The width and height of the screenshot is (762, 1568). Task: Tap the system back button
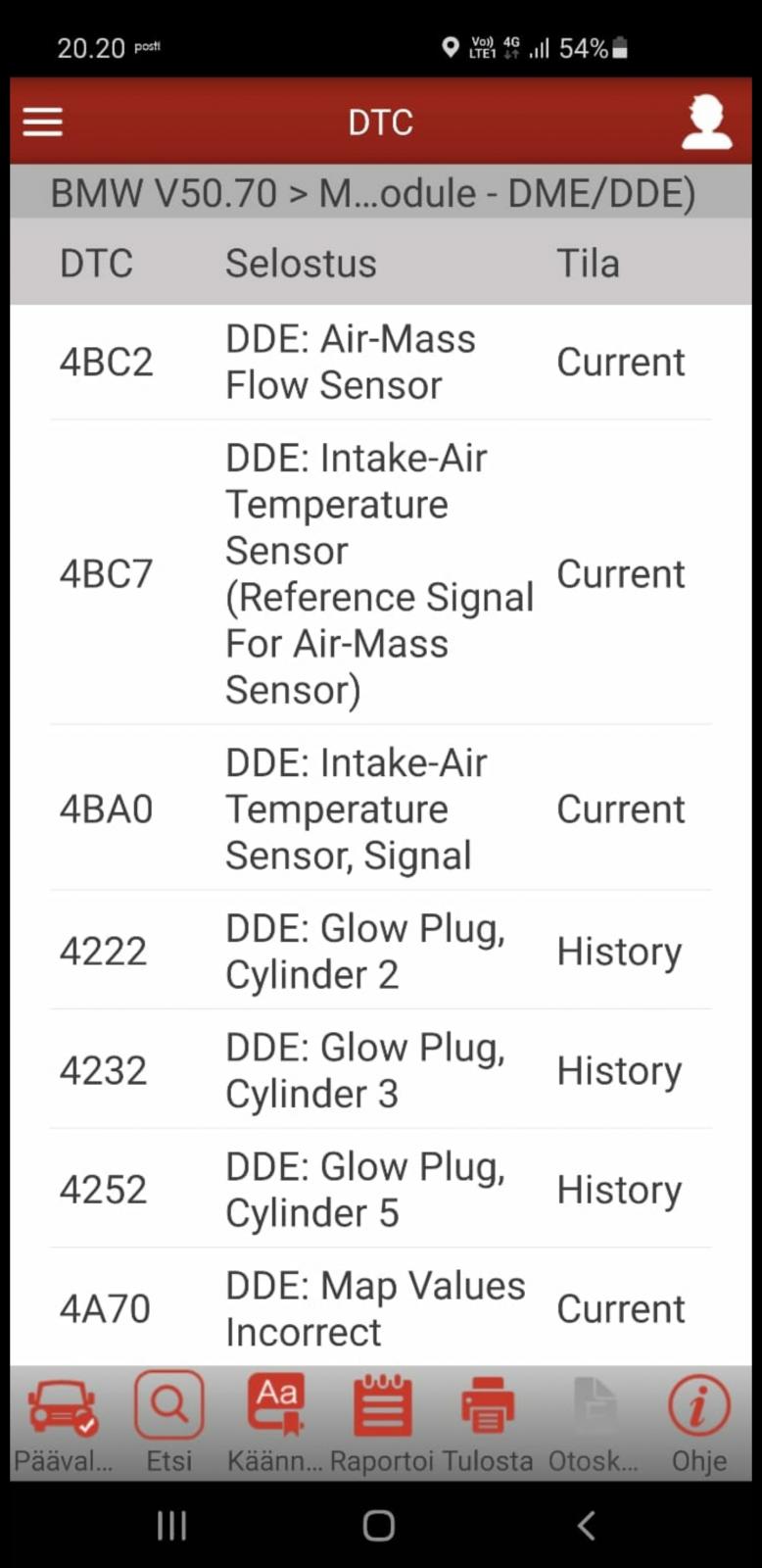point(586,1525)
